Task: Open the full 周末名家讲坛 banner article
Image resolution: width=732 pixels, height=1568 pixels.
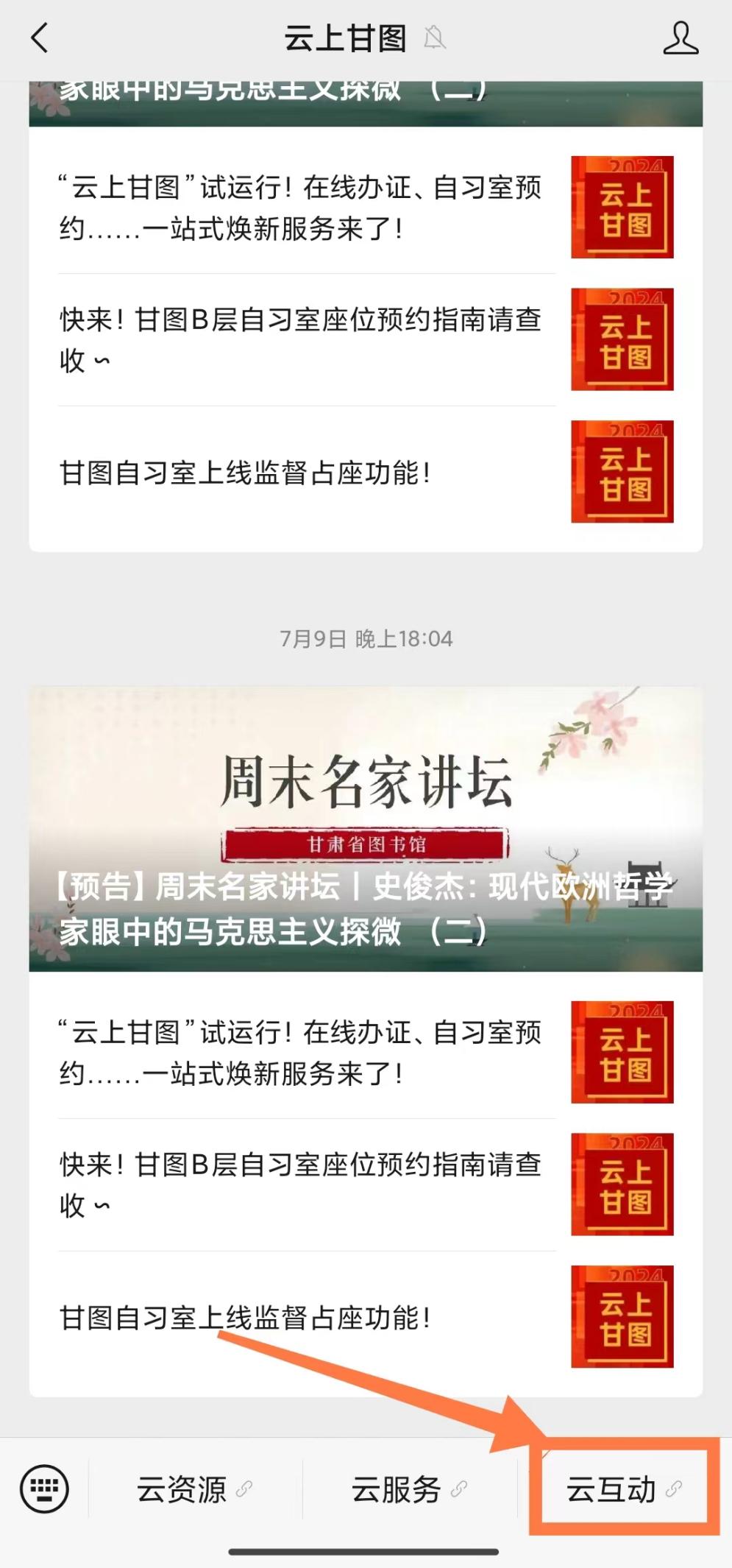Action: (366, 828)
